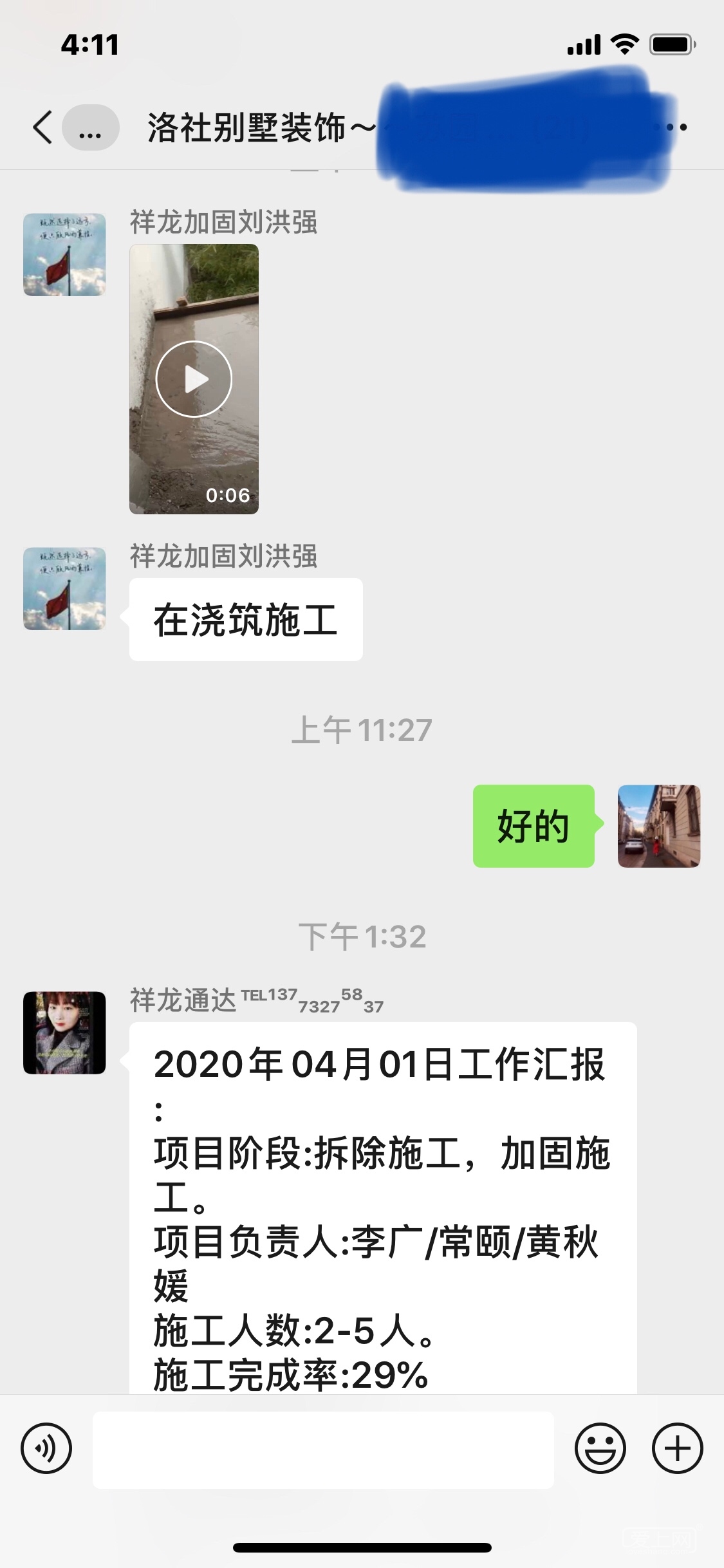View profile of 祥龙通达 via avatar

pyautogui.click(x=64, y=1032)
